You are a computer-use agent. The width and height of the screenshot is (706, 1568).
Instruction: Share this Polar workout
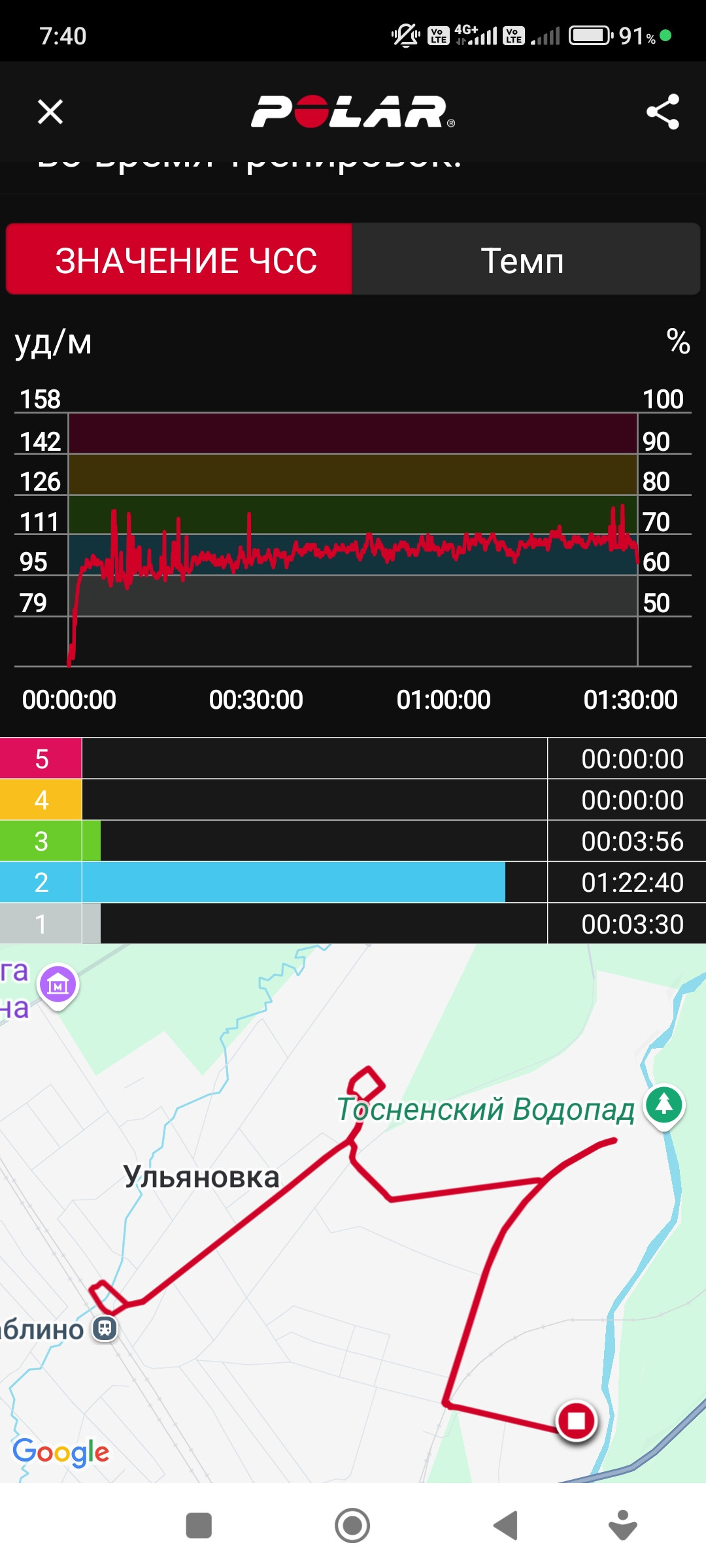663,112
